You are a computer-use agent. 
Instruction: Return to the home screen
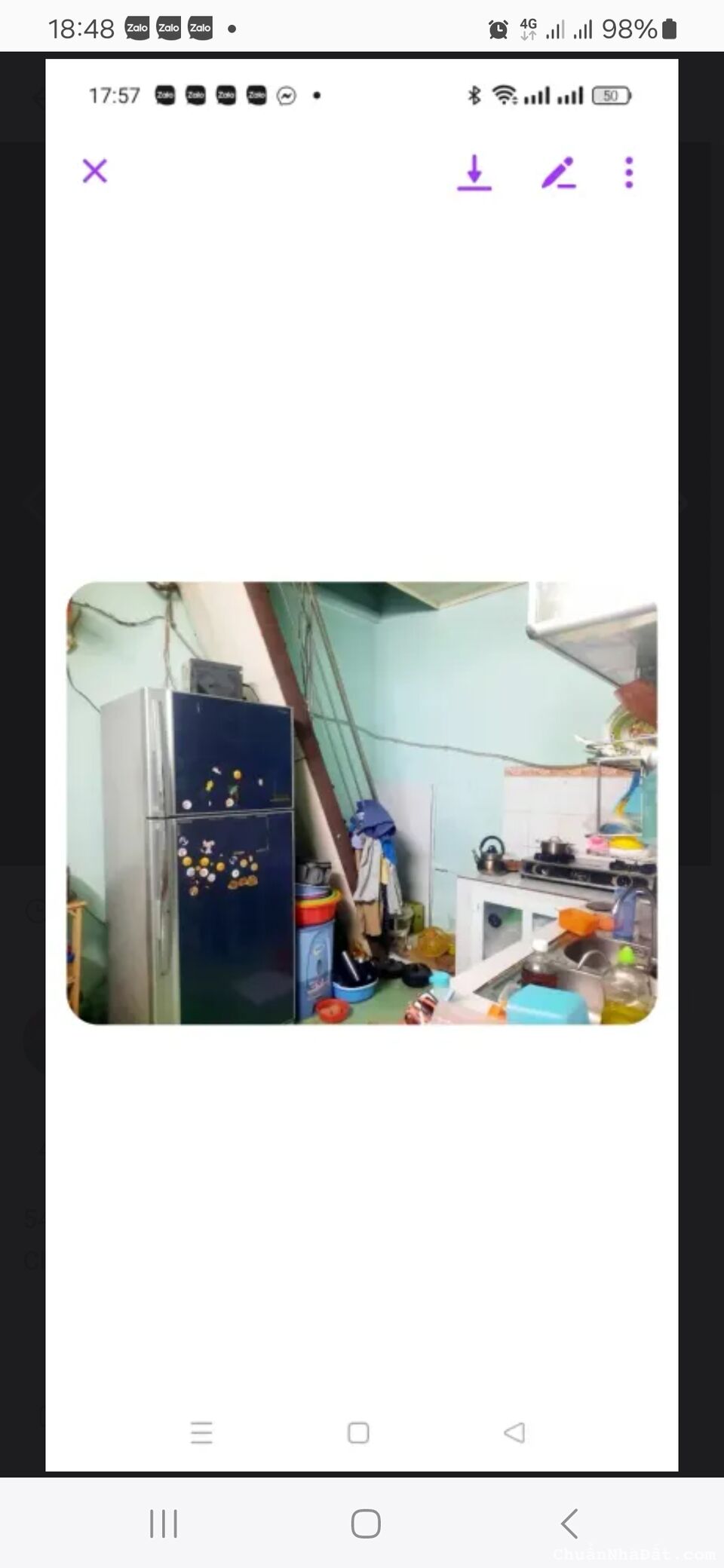[x=366, y=1524]
